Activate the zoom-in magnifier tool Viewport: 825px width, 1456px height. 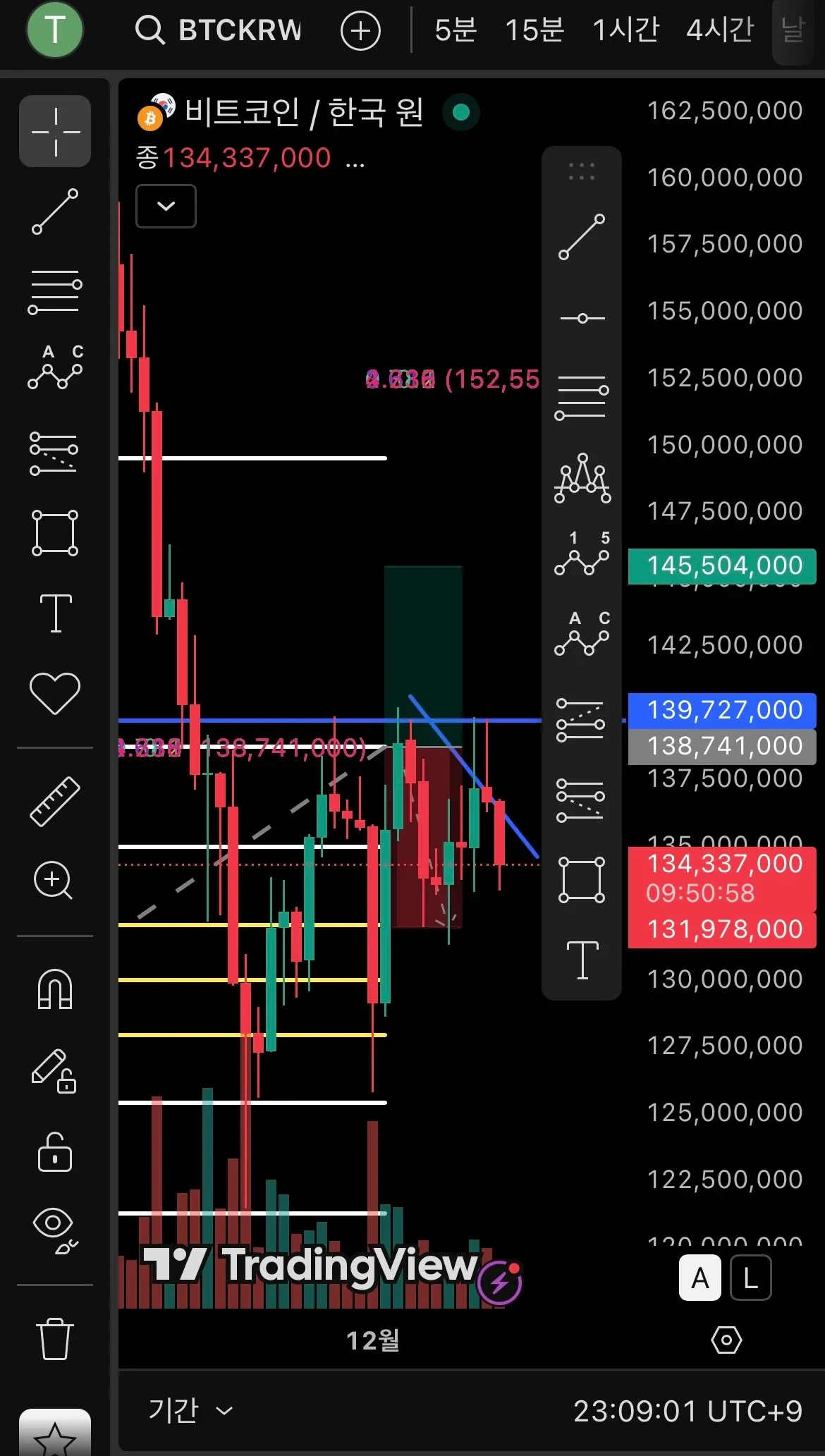click(x=54, y=880)
